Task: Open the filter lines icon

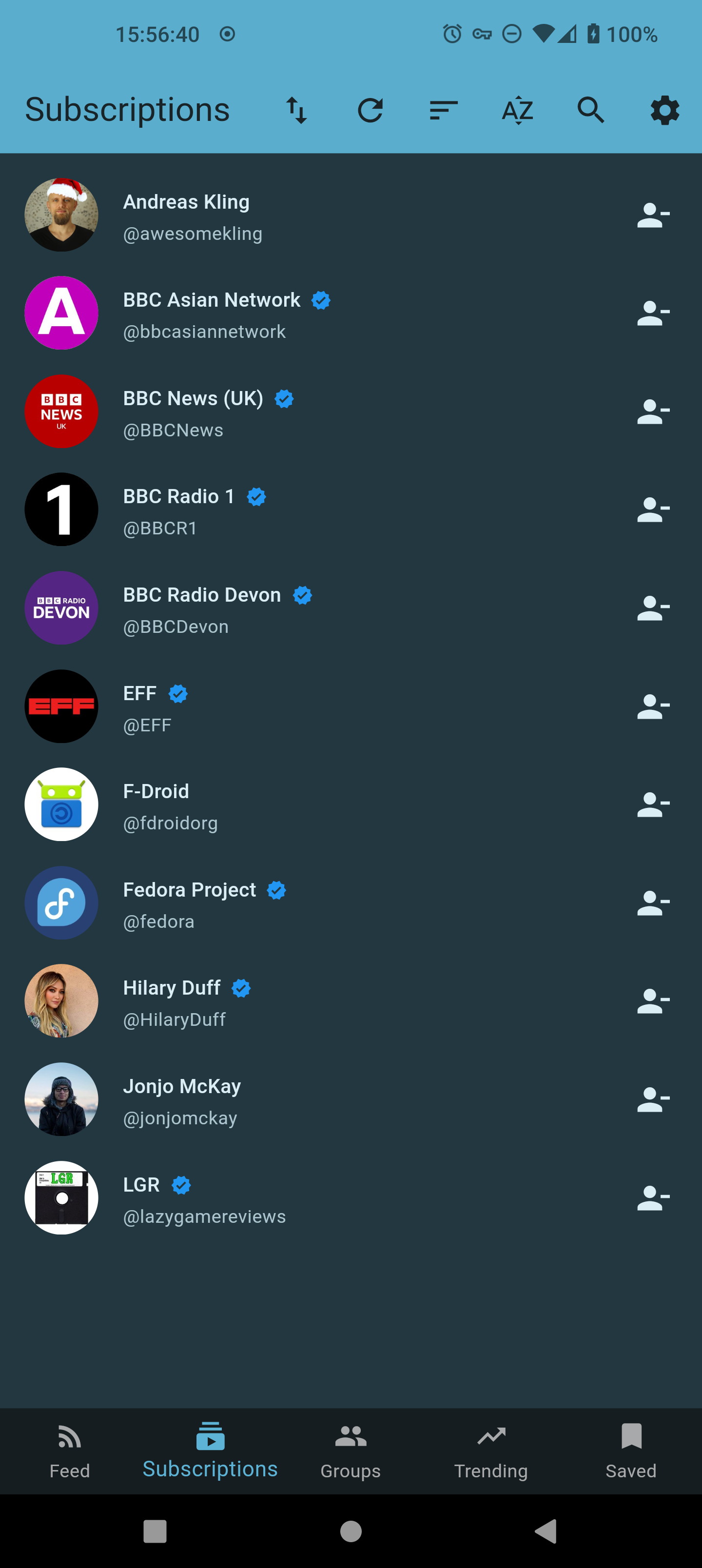Action: click(443, 110)
